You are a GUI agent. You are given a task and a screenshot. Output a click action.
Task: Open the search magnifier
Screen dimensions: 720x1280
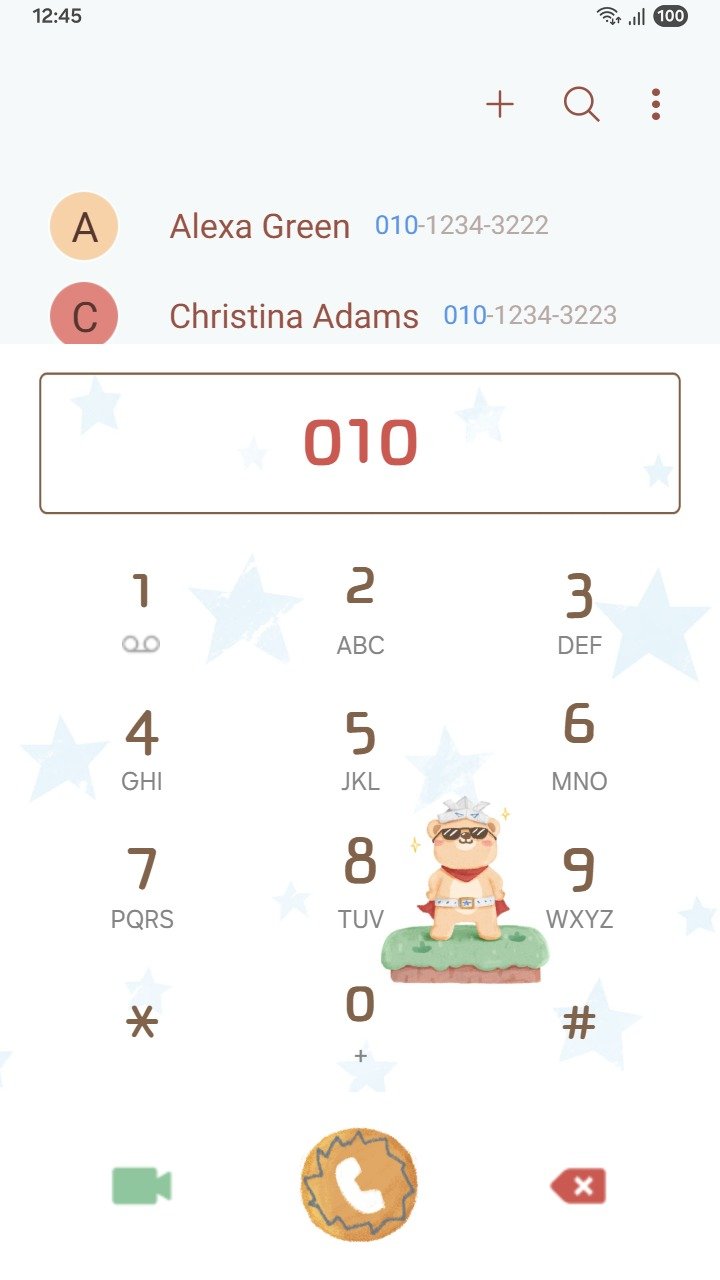coord(581,104)
